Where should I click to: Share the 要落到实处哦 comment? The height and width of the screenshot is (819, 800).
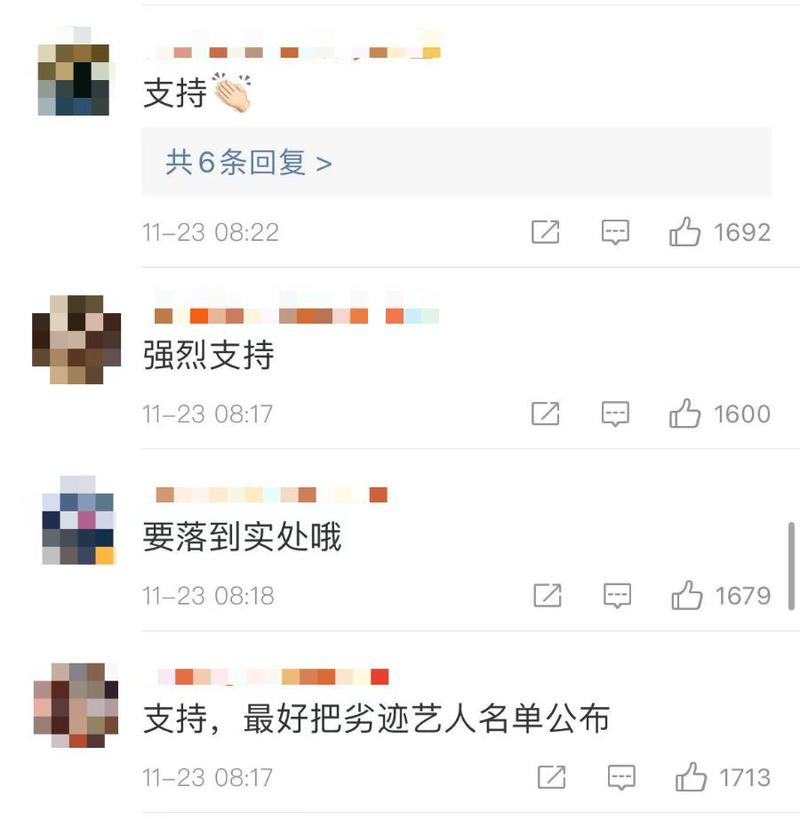[x=547, y=596]
